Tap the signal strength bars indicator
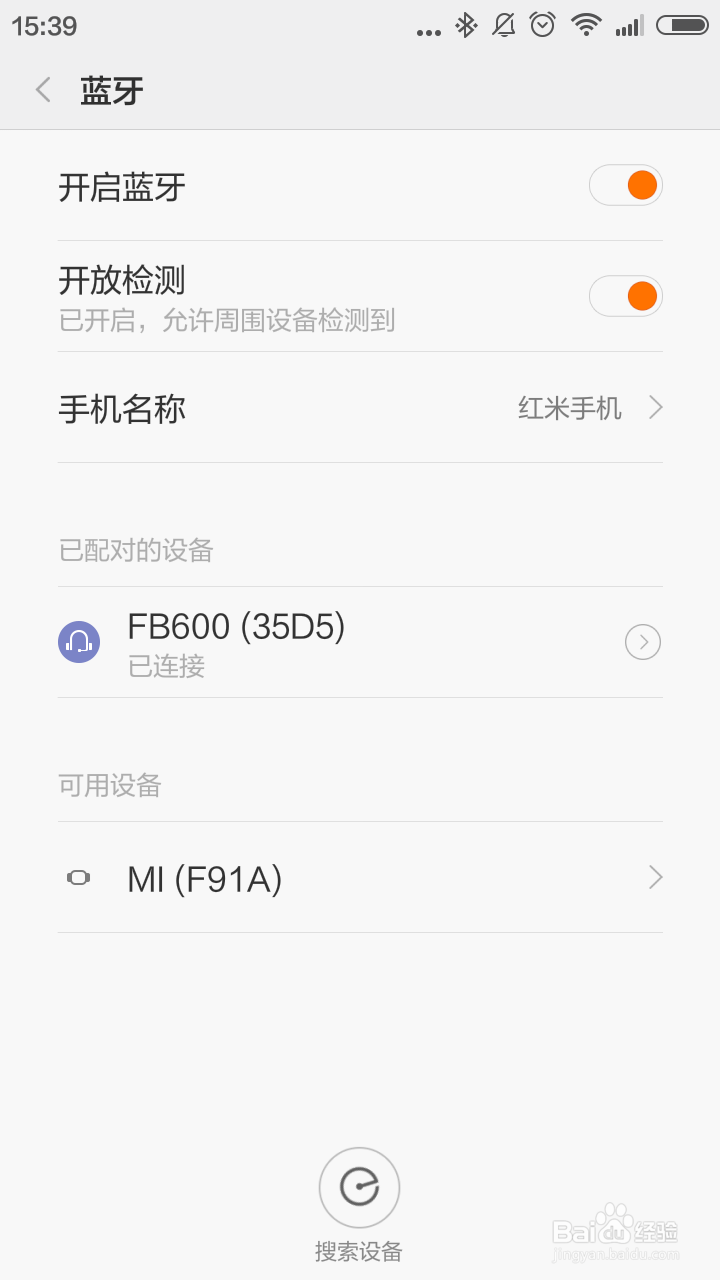The height and width of the screenshot is (1280, 720). pos(630,25)
